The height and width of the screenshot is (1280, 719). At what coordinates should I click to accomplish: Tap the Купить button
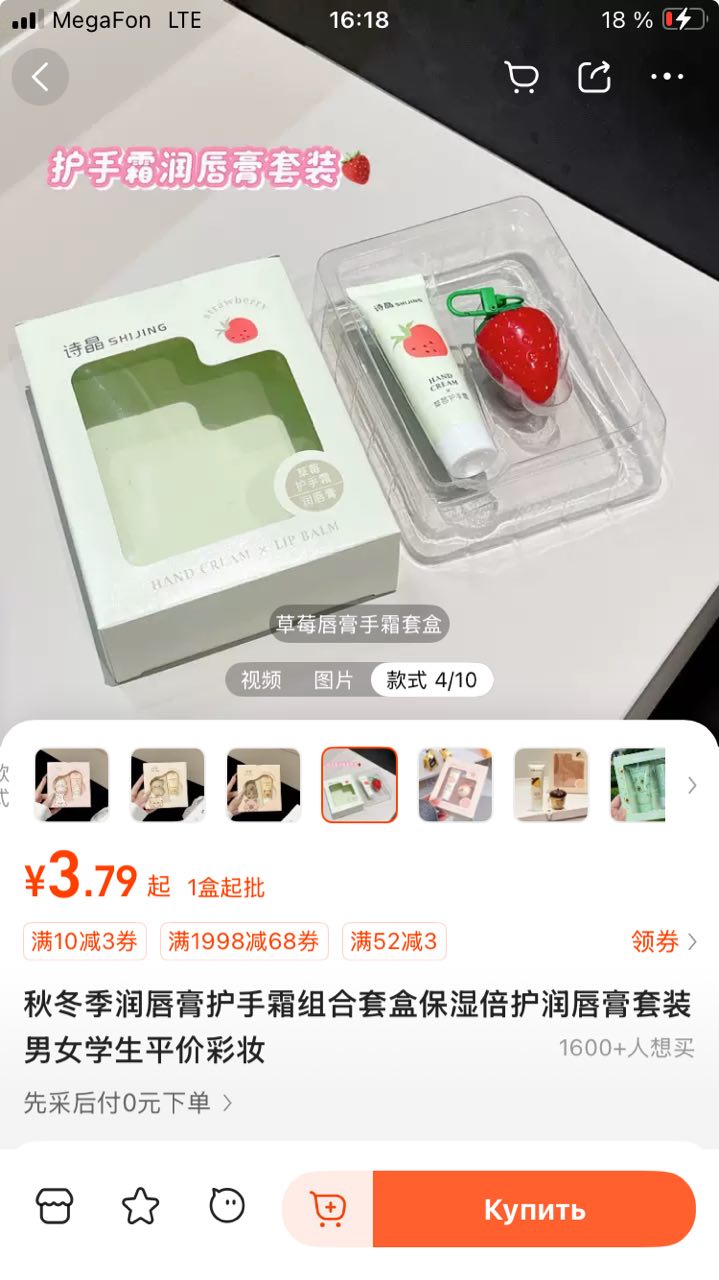coord(534,1209)
